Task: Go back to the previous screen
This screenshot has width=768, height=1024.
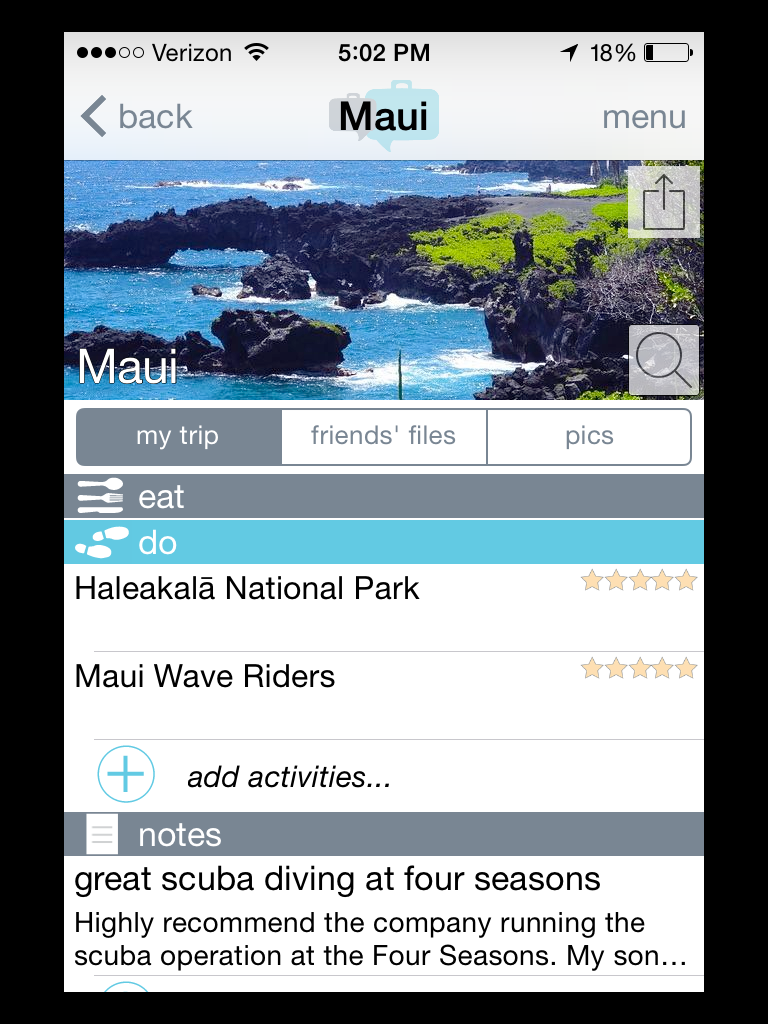Action: point(136,117)
